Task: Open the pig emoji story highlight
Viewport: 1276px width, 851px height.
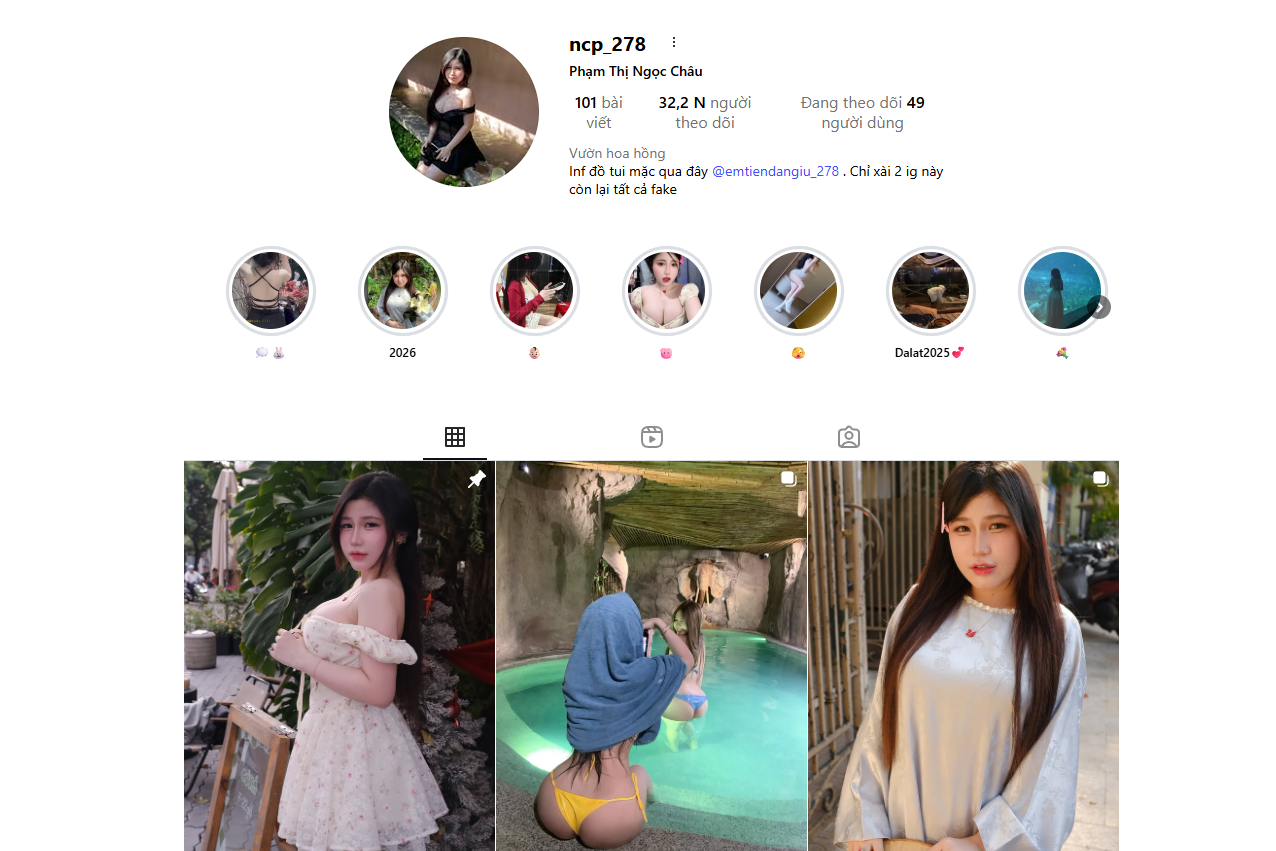Action: point(667,292)
